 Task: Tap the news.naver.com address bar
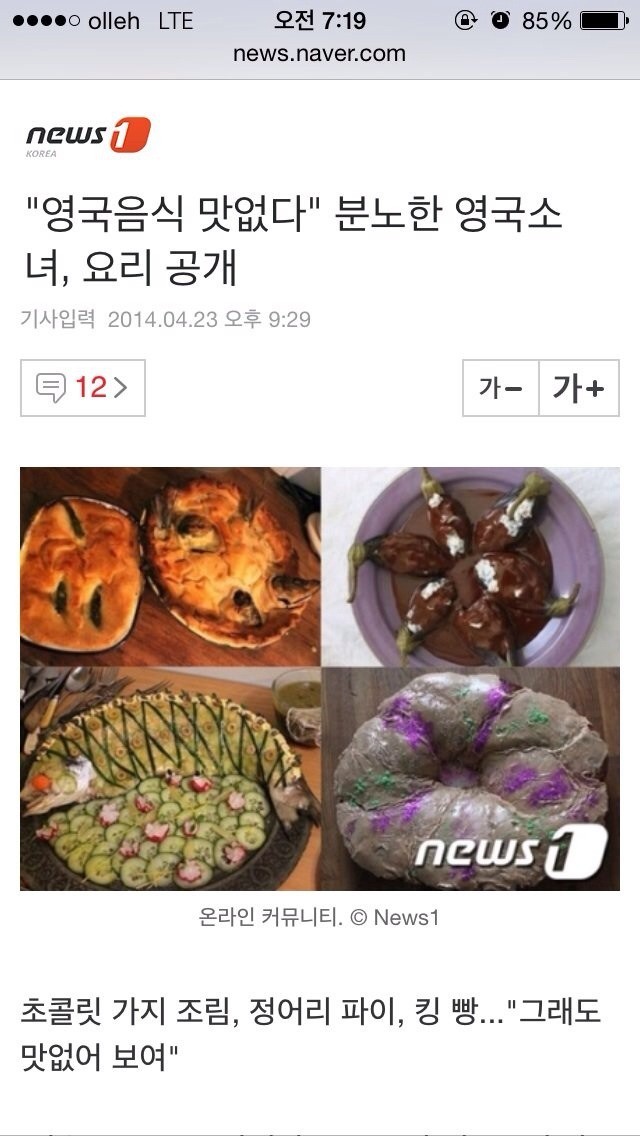[x=320, y=53]
